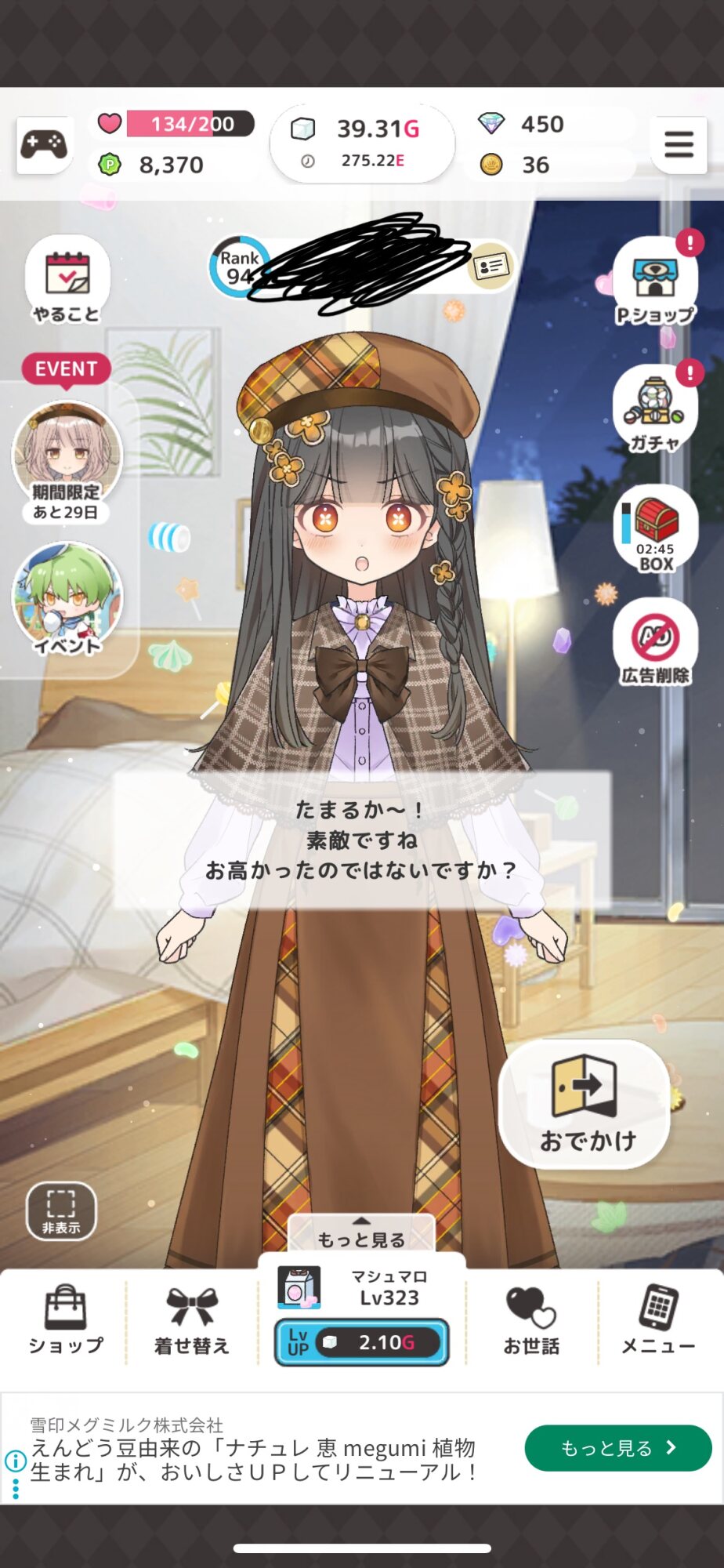
Task: Expand the もっと見る tab above the marshmallow panel
Action: (361, 1235)
